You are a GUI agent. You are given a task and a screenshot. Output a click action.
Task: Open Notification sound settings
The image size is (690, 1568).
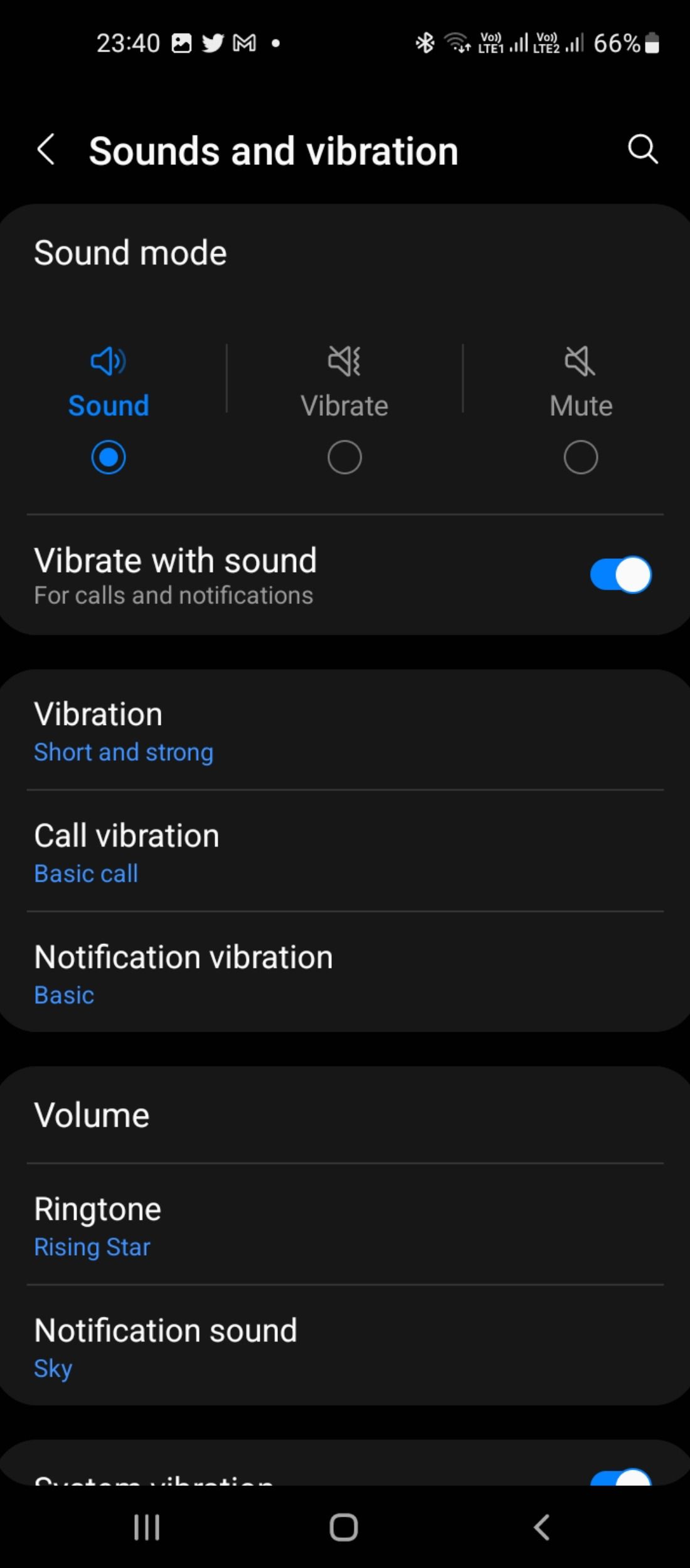[x=345, y=1347]
